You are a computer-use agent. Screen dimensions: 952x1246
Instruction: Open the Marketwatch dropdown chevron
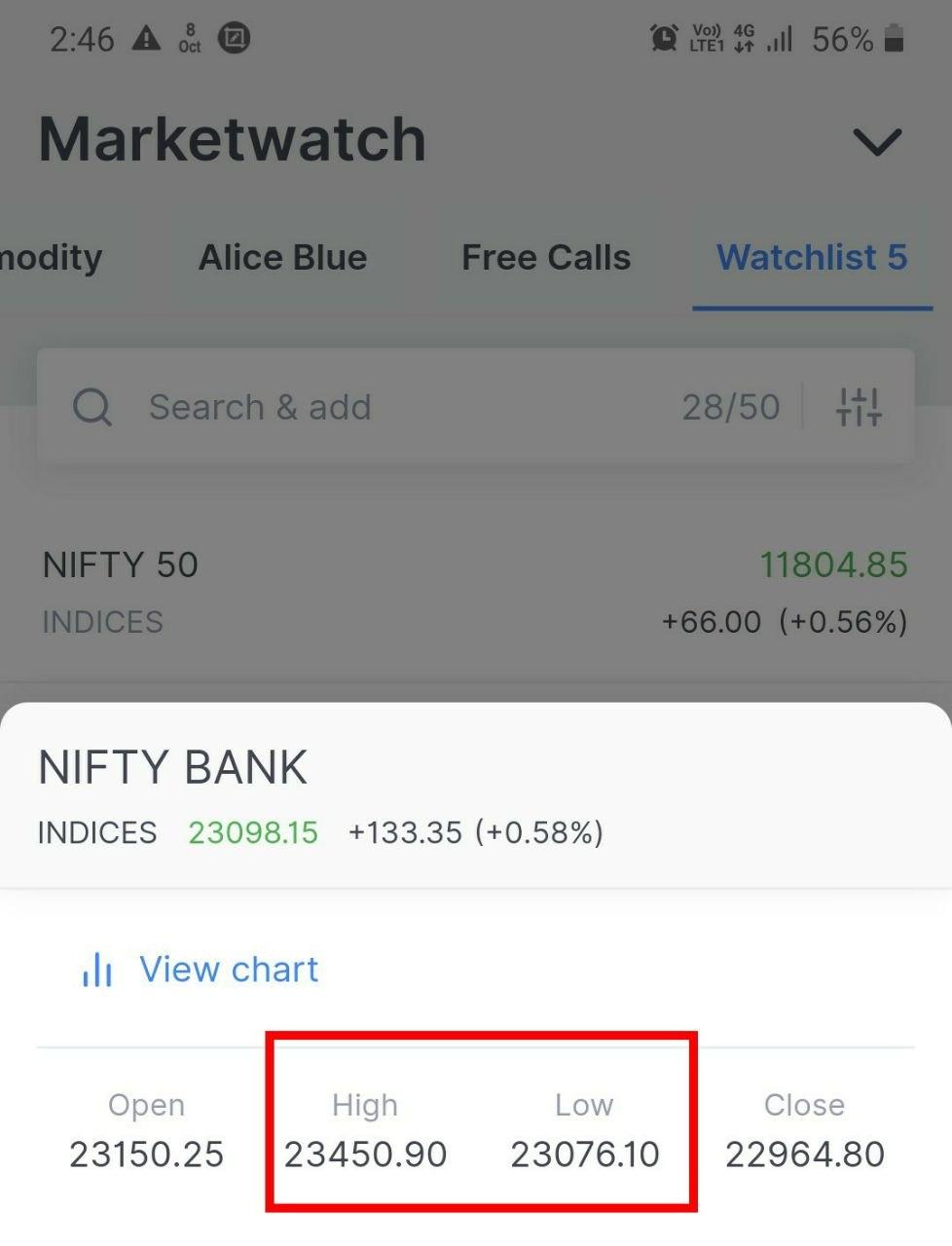pos(875,142)
